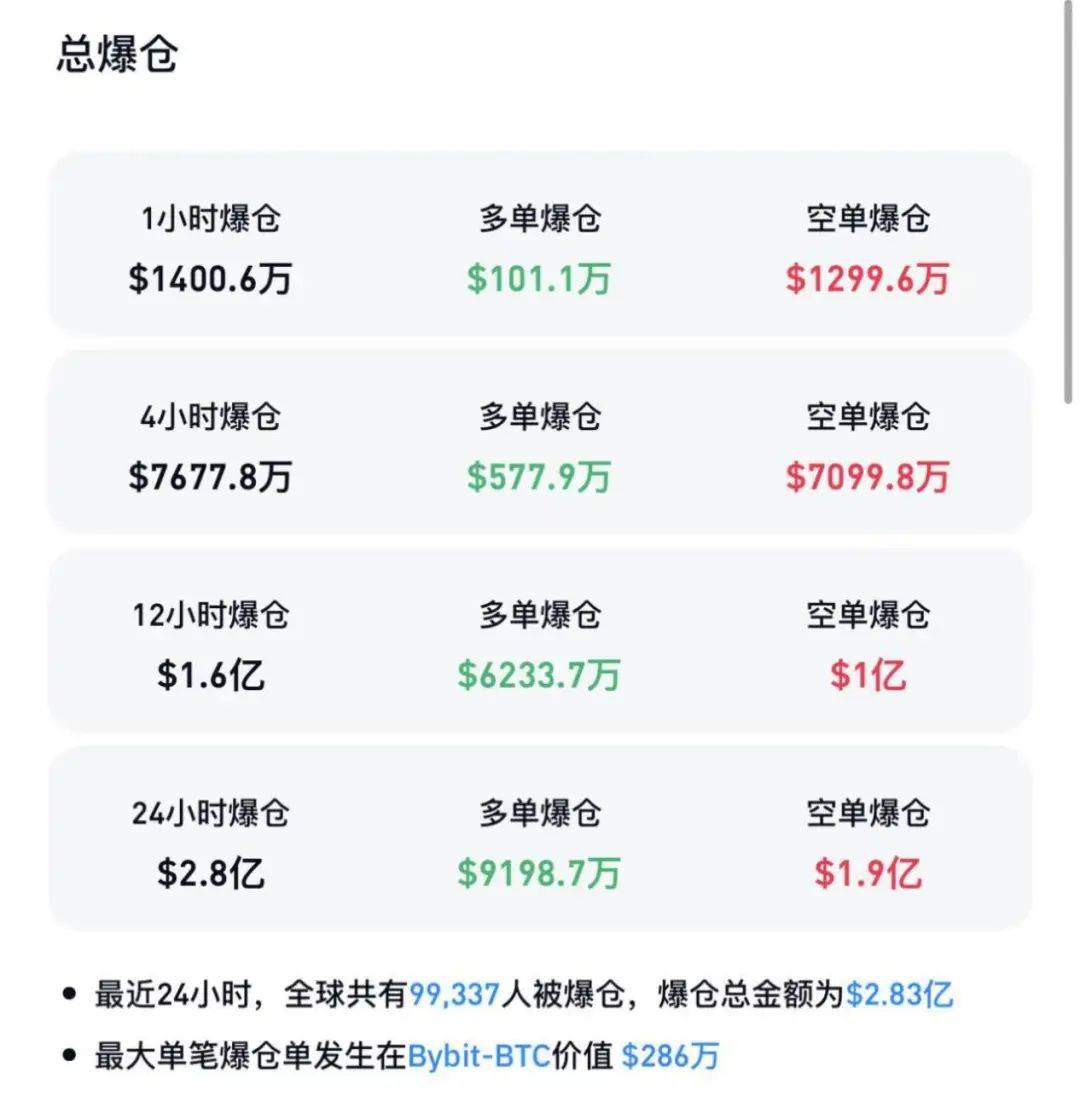Screen dimensions: 1080x1119
Task: Click the red $1亿 short liquidation value
Action: (868, 676)
